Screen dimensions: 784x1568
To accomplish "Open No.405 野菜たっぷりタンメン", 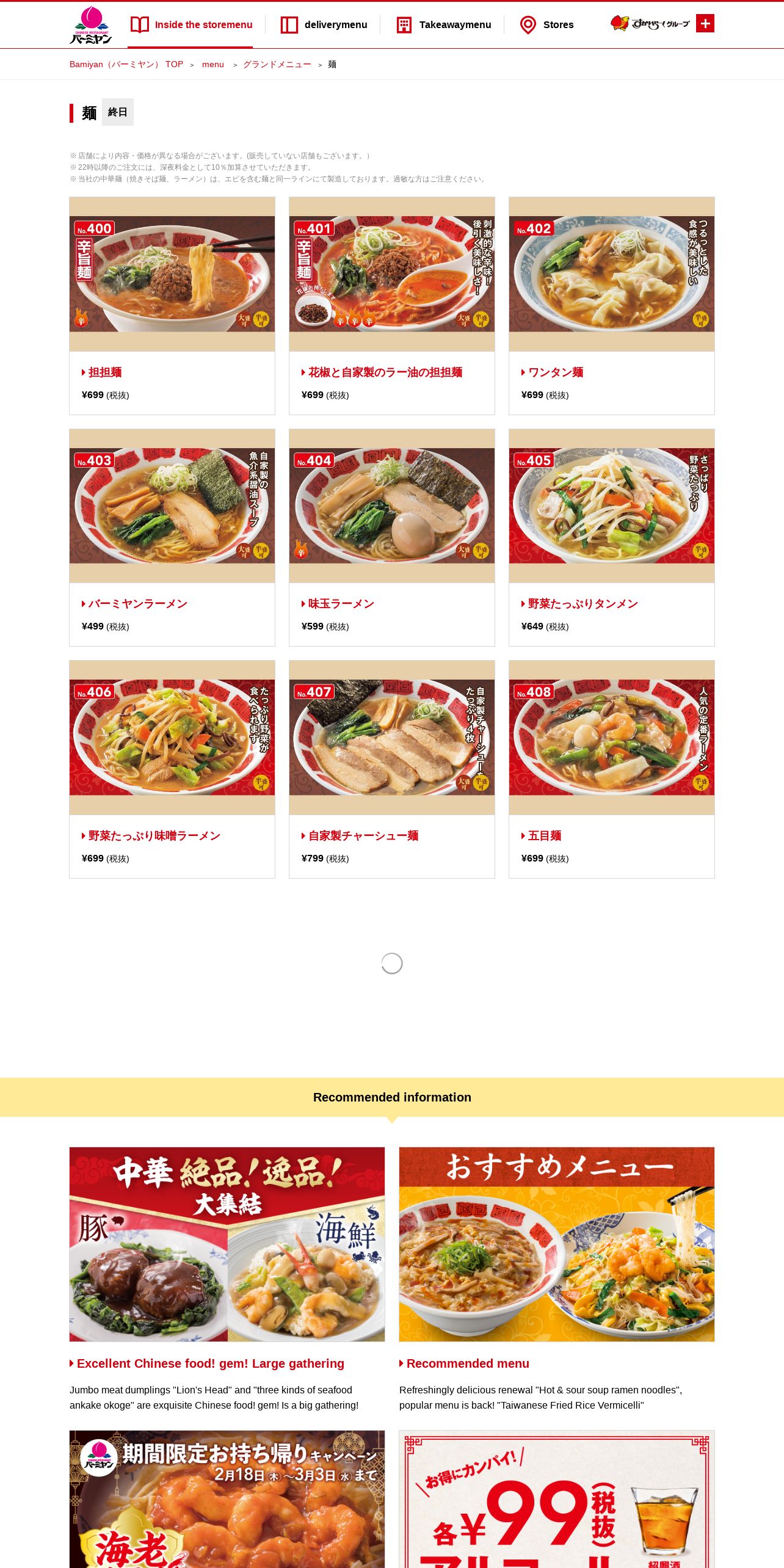I will click(612, 537).
